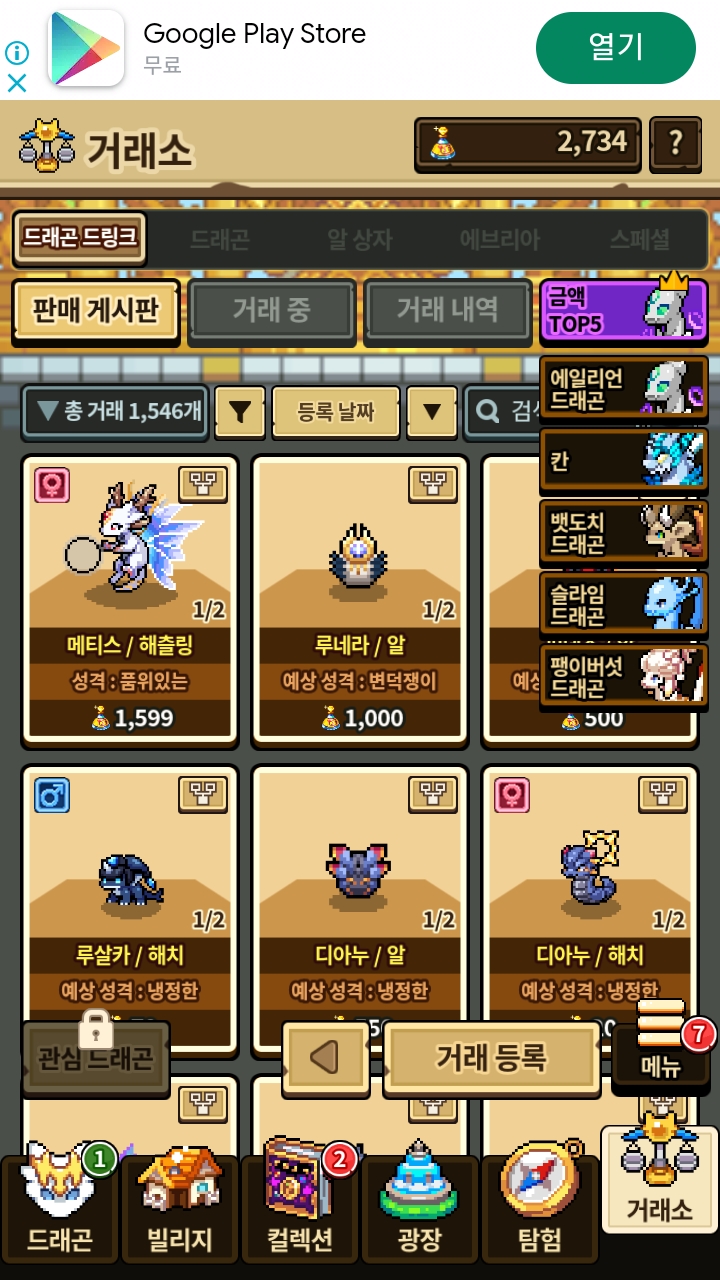Sort by 등록 날짜
This screenshot has height=1280, width=720.
click(336, 411)
